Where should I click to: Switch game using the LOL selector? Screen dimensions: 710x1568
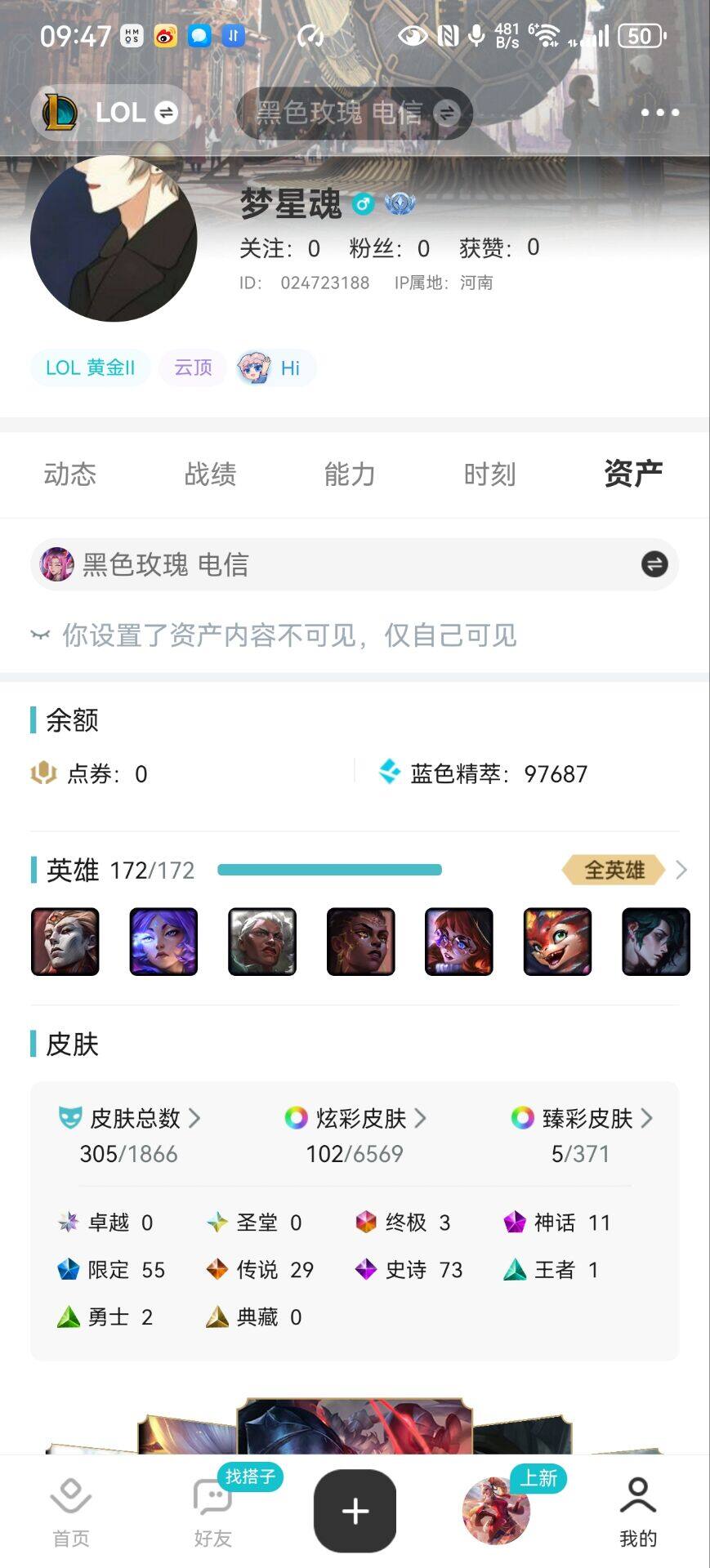tap(110, 113)
